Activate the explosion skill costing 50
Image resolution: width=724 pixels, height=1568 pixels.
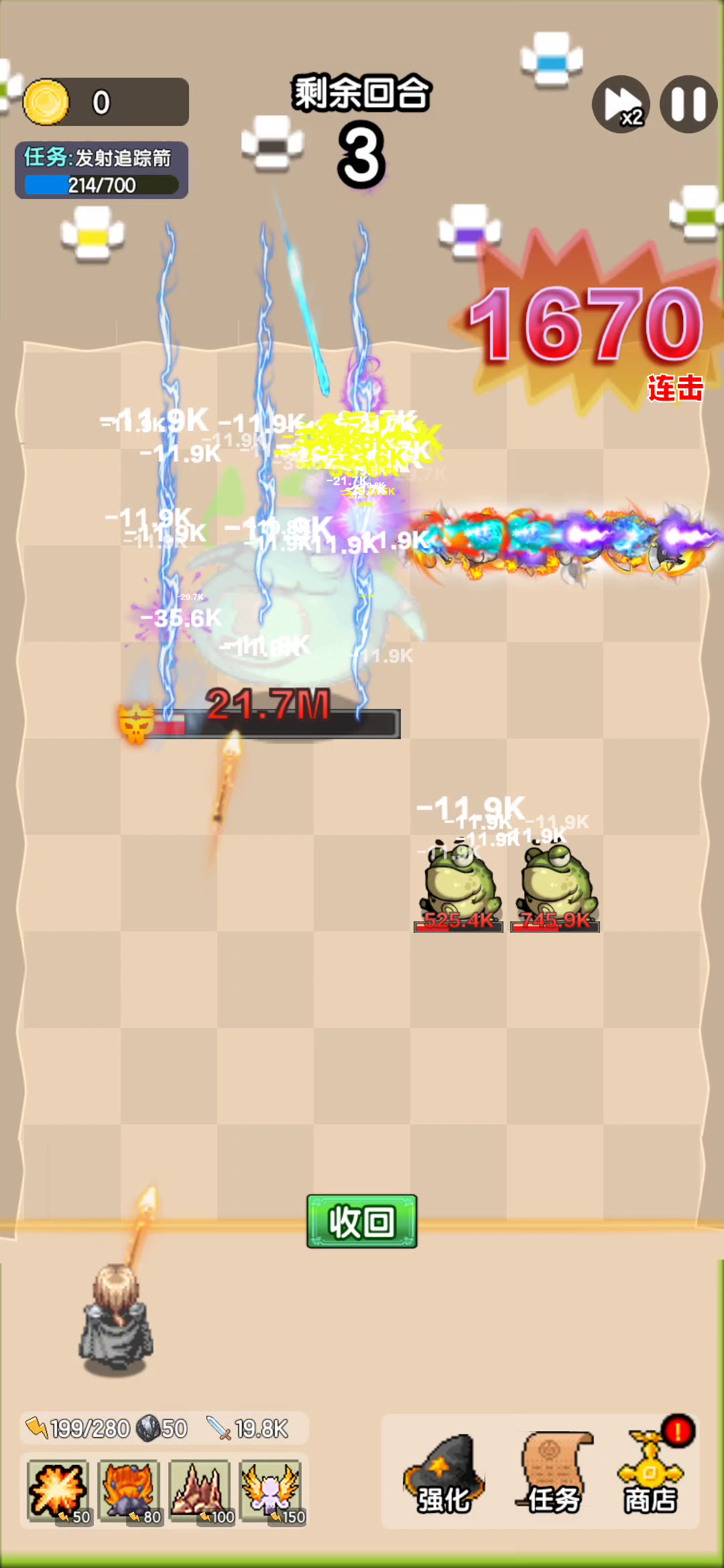[58, 1492]
